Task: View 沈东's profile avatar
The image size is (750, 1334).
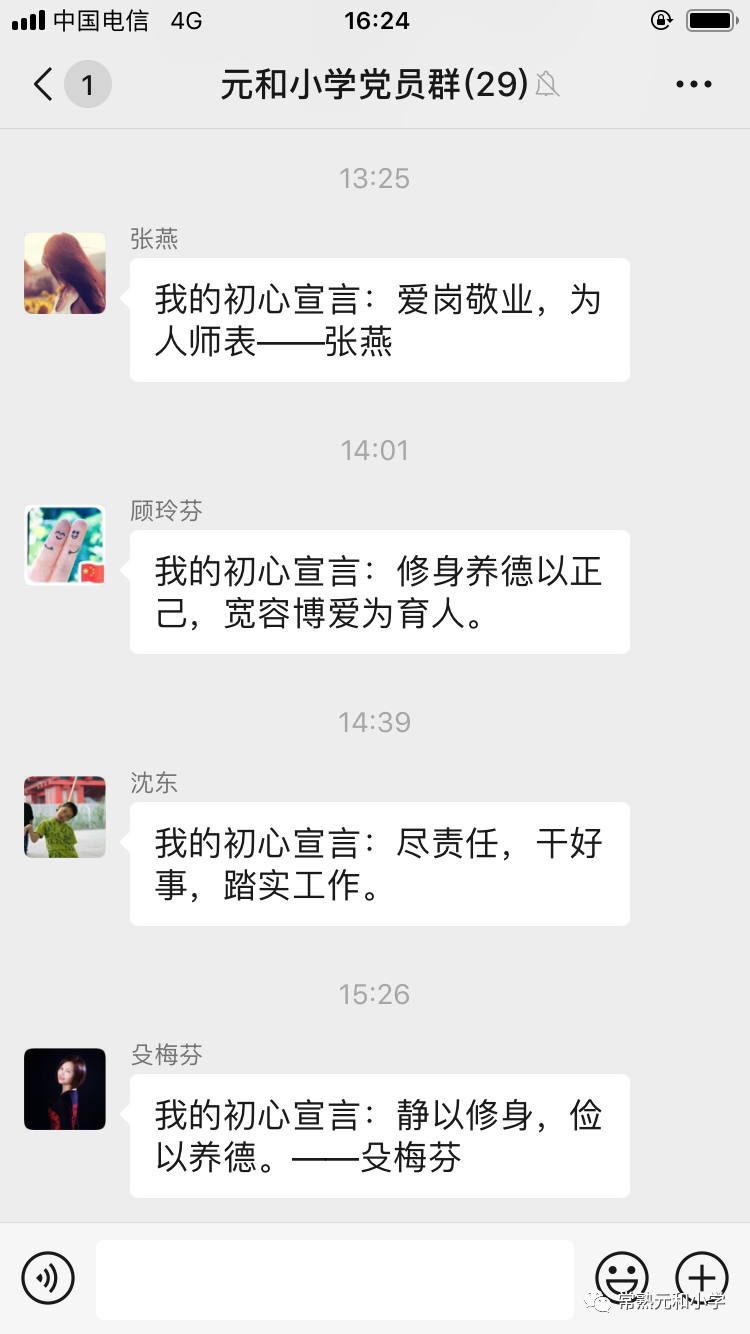Action: click(65, 817)
